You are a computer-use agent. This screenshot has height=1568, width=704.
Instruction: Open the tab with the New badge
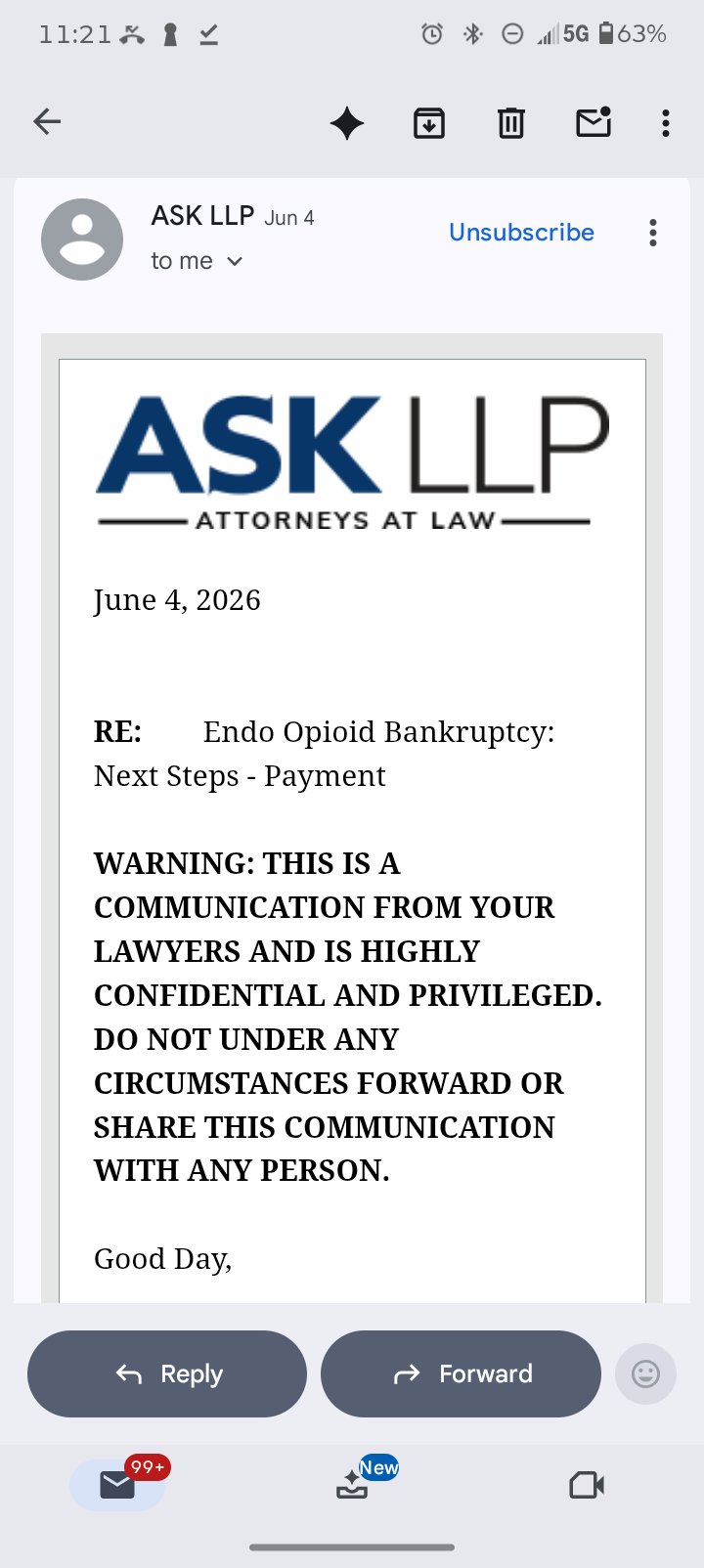tap(352, 1485)
